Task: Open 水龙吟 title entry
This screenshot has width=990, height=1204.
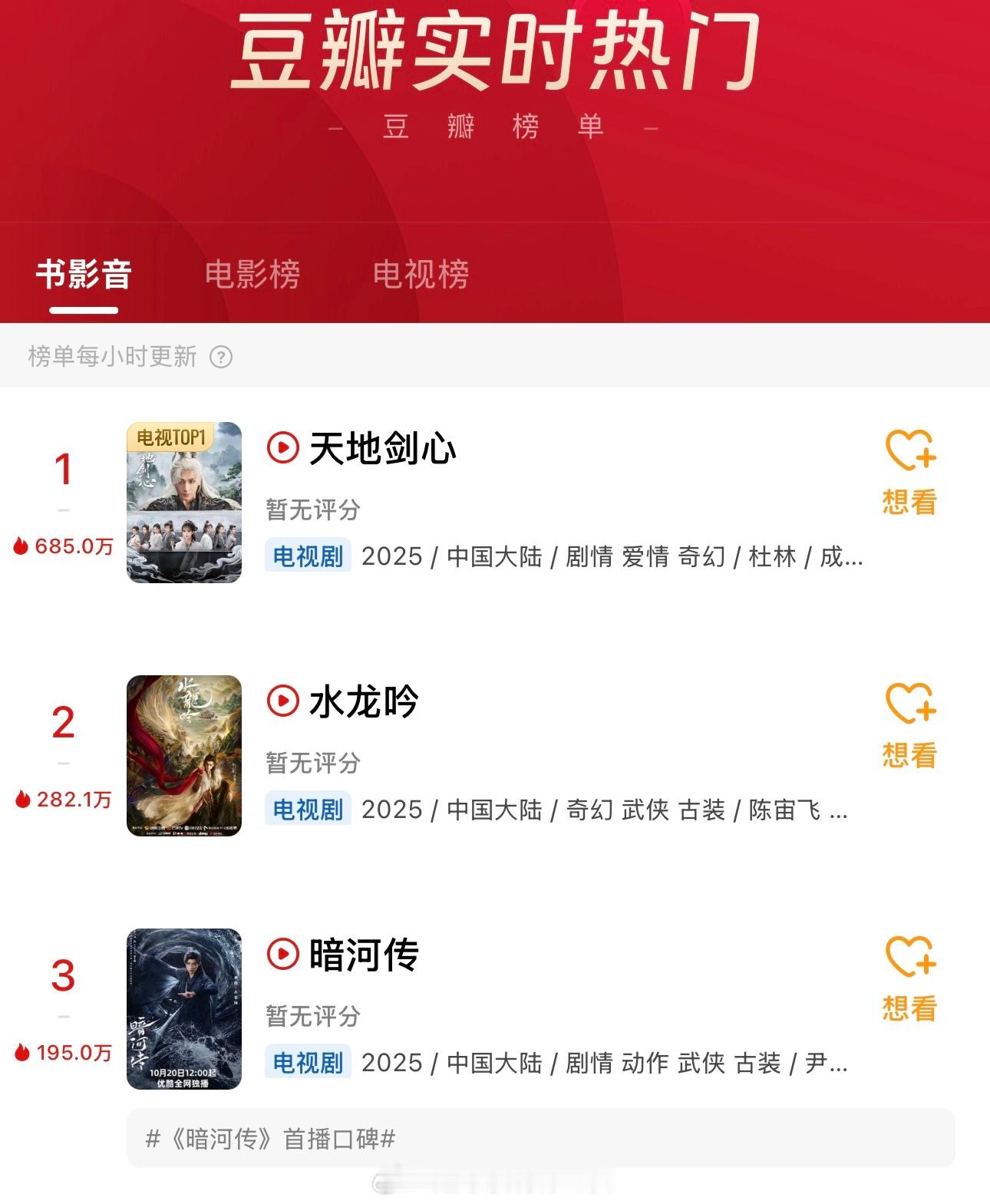Action: tap(364, 701)
